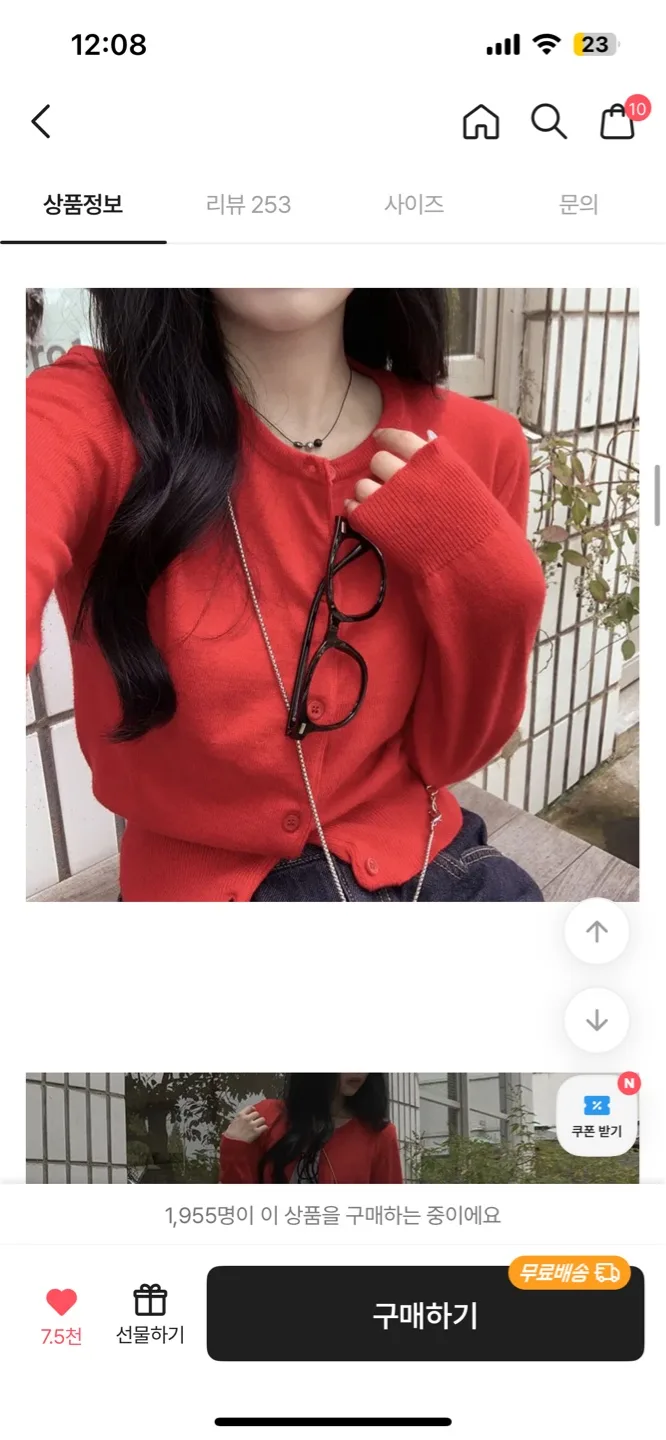Open the search magnifier icon
666x1440 pixels.
tap(548, 122)
